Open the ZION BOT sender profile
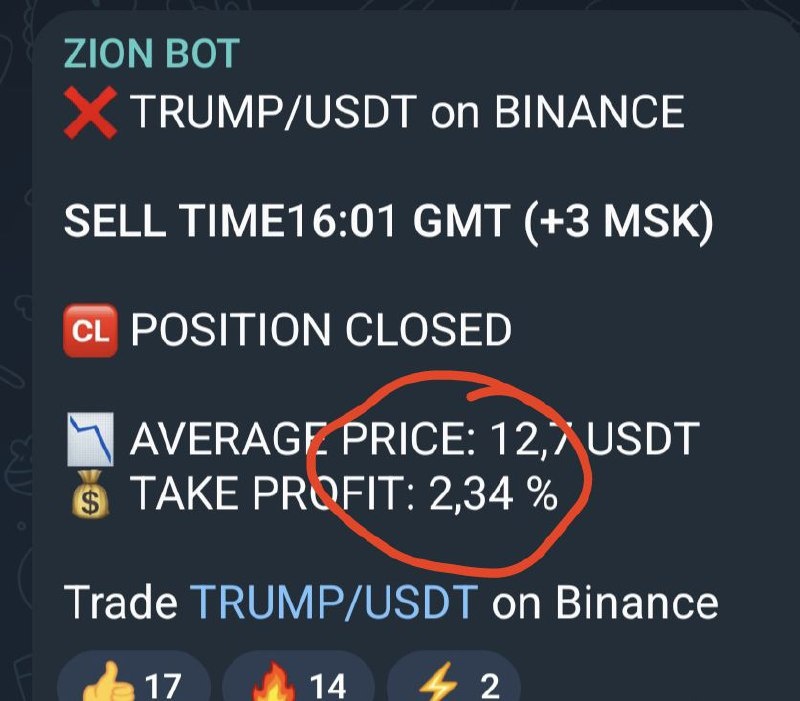This screenshot has height=701, width=800. 151,53
